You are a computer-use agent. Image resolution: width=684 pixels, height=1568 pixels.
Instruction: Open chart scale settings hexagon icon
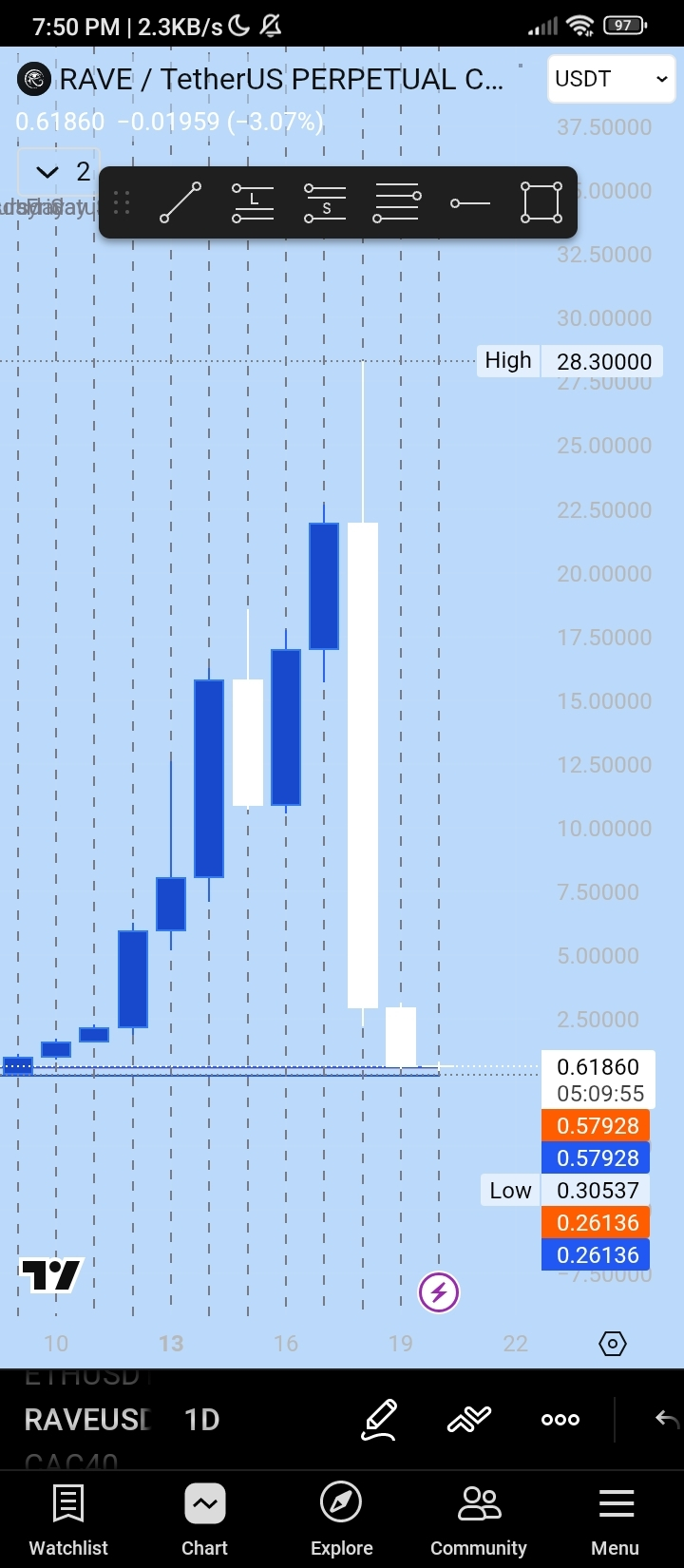pos(613,1344)
